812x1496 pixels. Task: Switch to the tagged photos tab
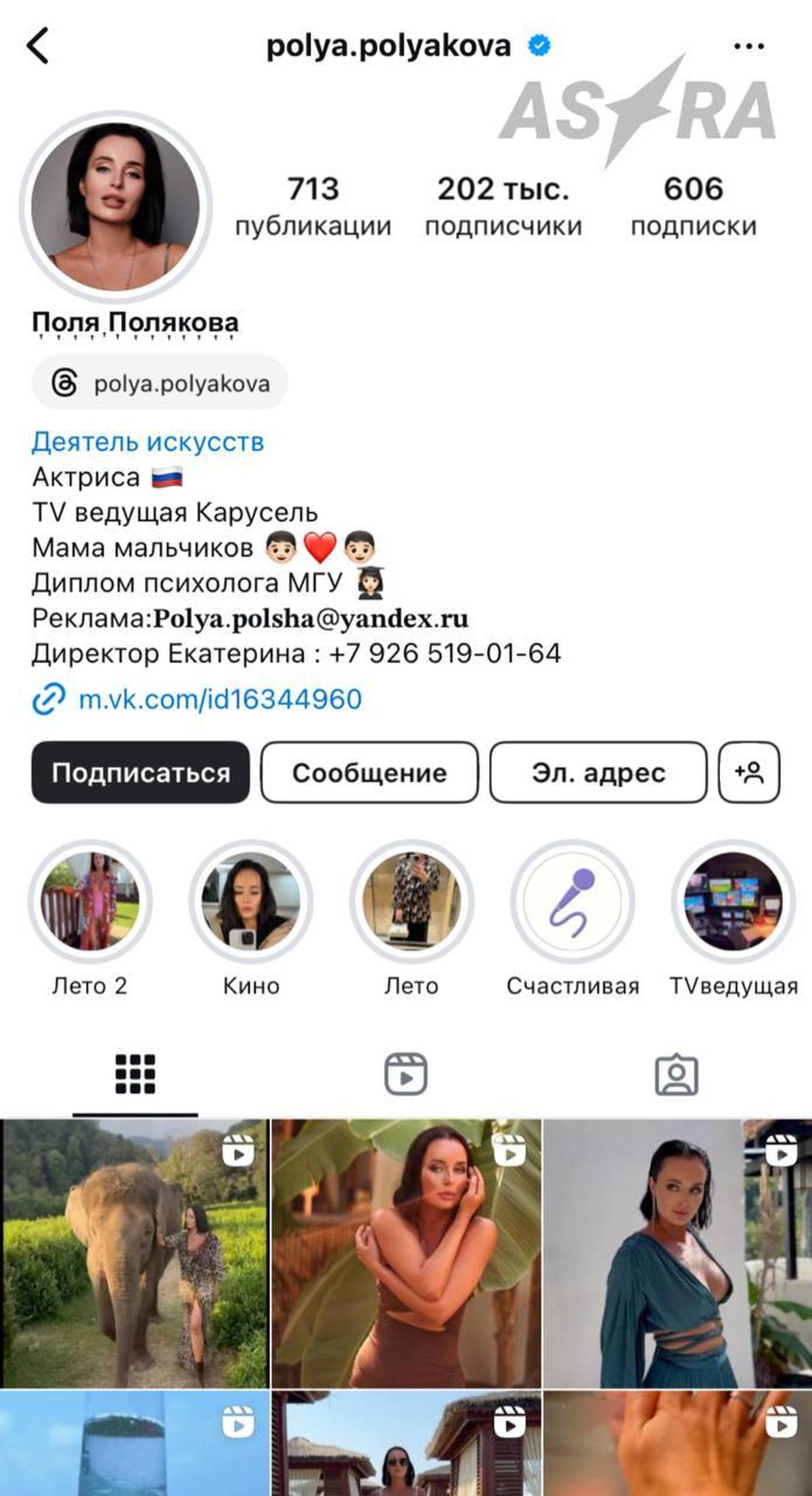click(676, 1074)
